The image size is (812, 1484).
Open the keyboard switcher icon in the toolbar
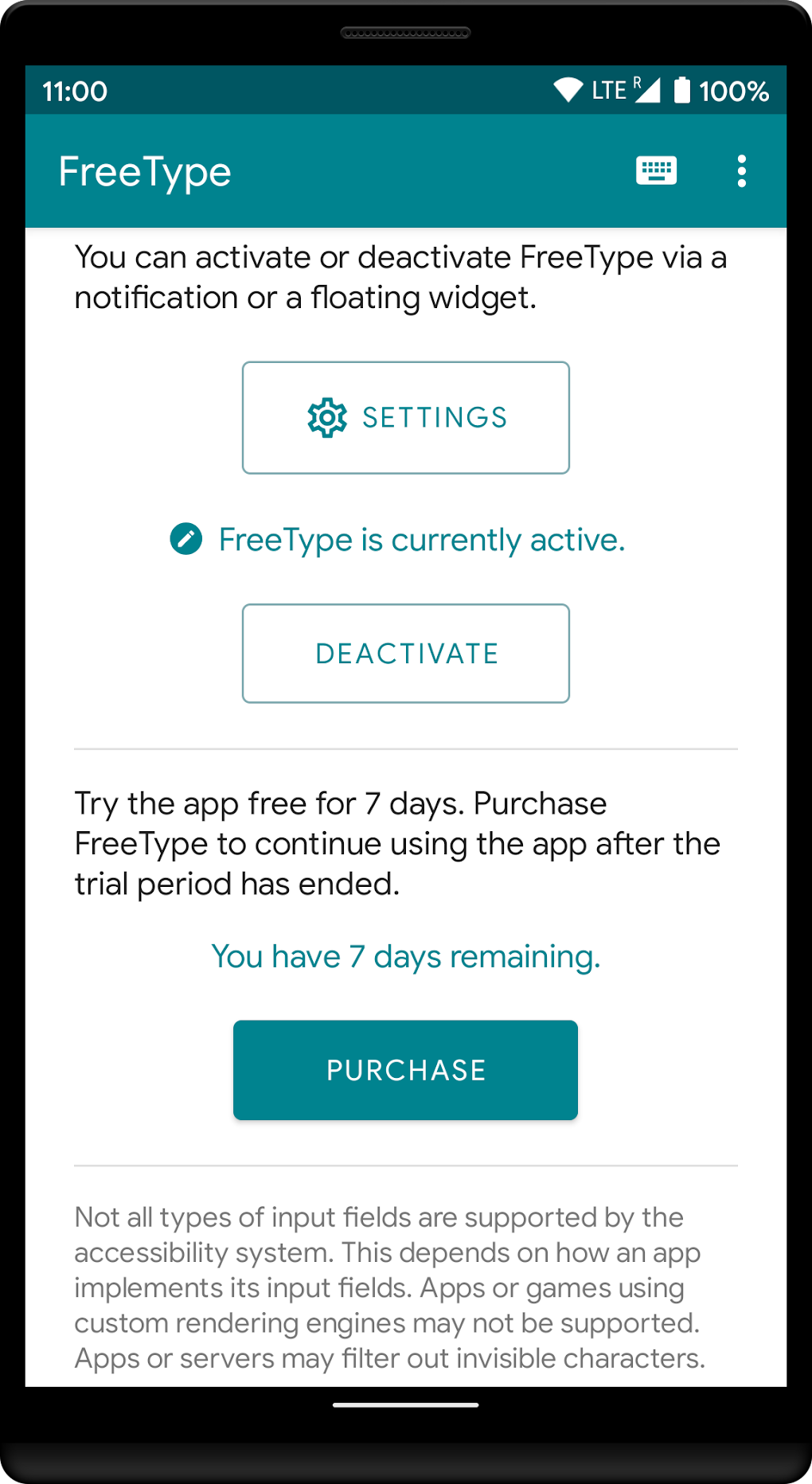pos(655,171)
